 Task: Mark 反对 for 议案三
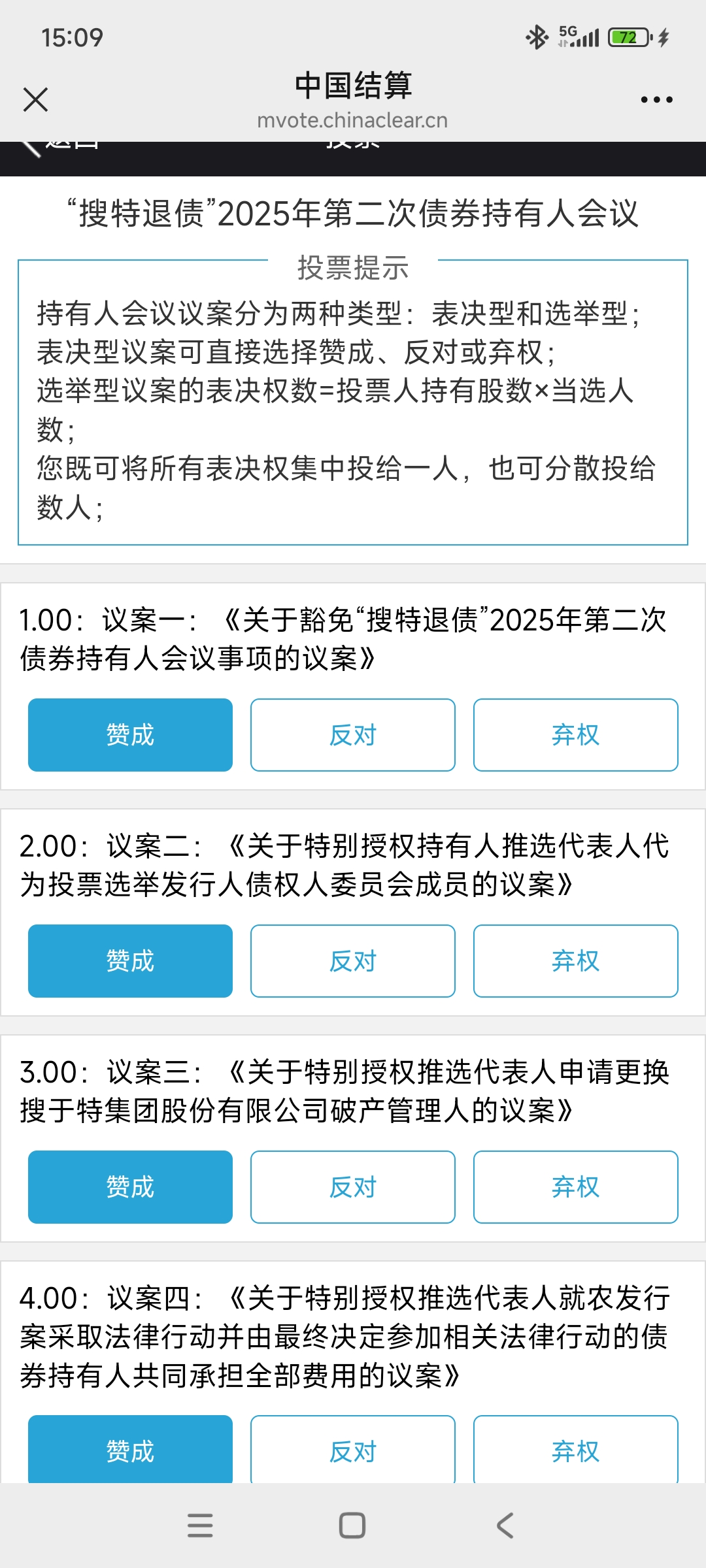353,1187
